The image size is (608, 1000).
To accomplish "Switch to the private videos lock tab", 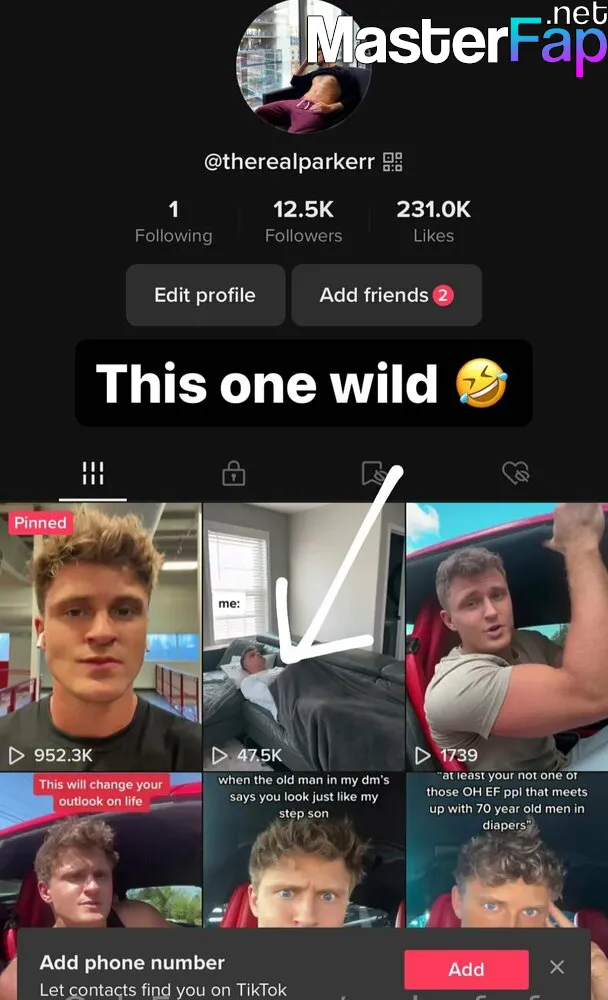I will 234,473.
